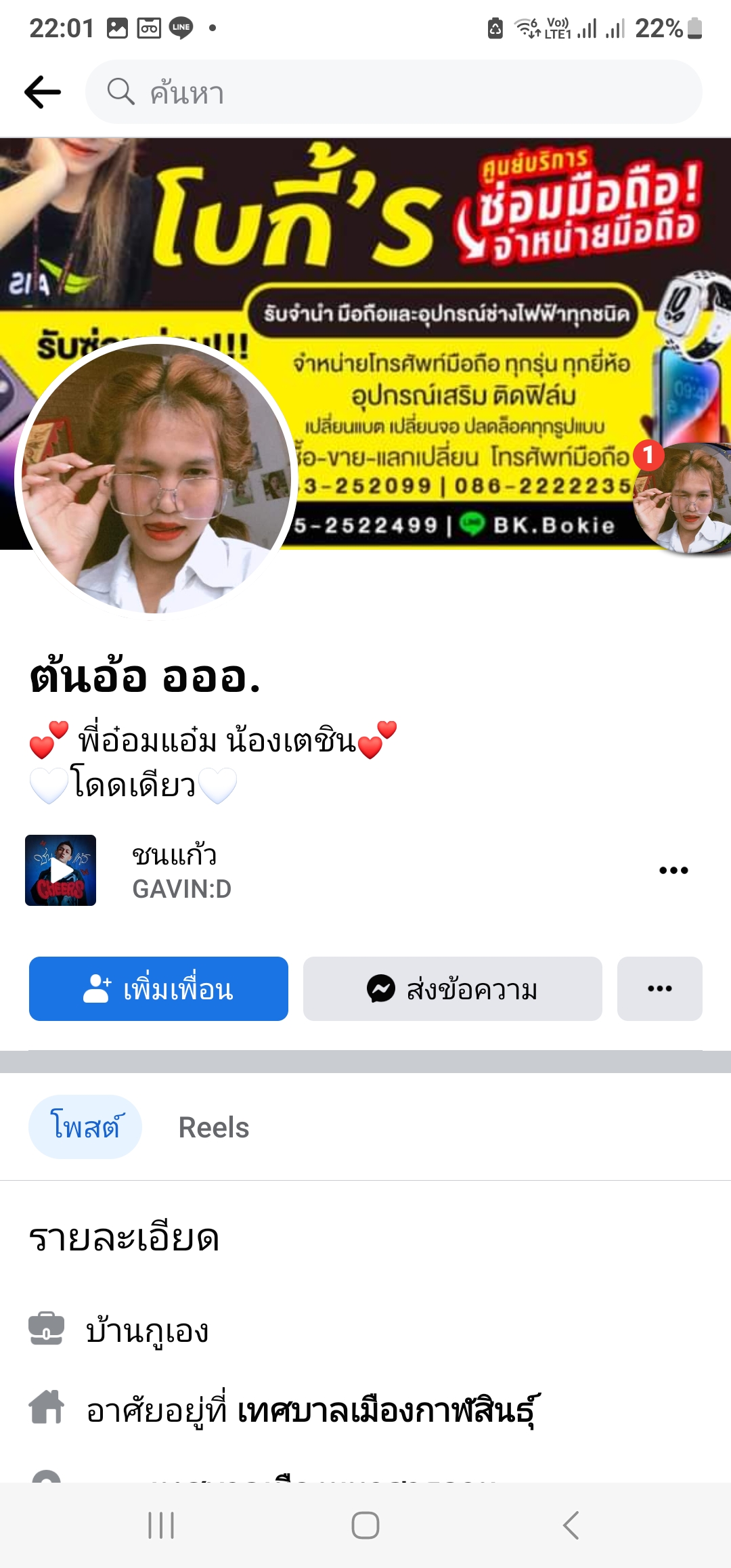The image size is (731, 1568).
Task: Open more profile actions next to ส่งข้อความ
Action: (x=659, y=988)
